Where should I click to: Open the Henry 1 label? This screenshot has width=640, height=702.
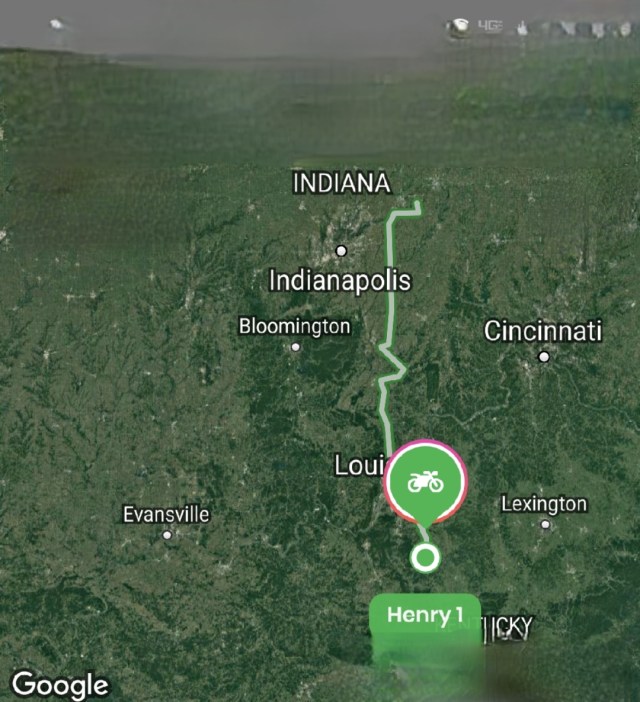425,616
